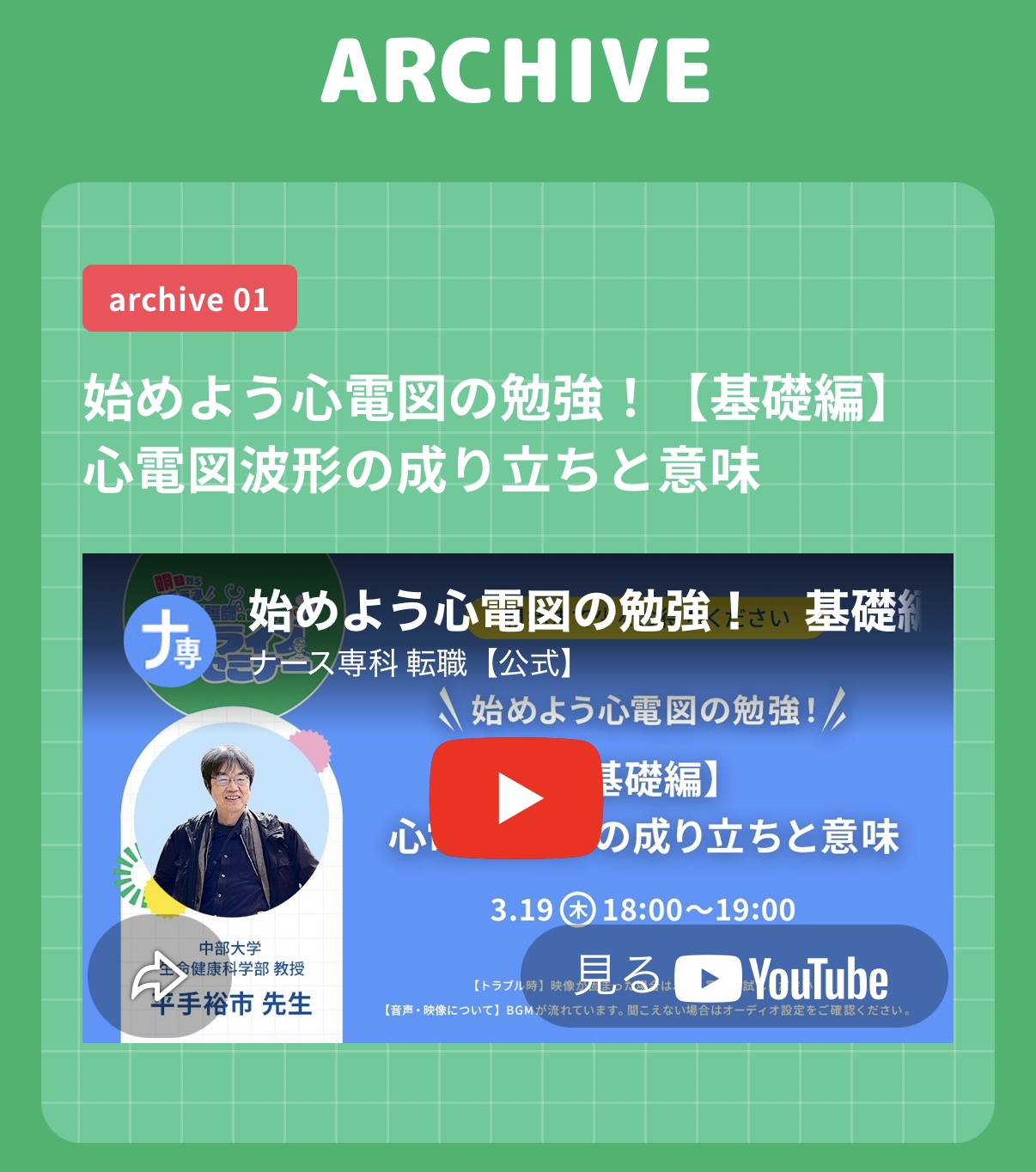The height and width of the screenshot is (1172, 1036).
Task: Open the ナース専科 channel avatar
Action: click(x=169, y=641)
